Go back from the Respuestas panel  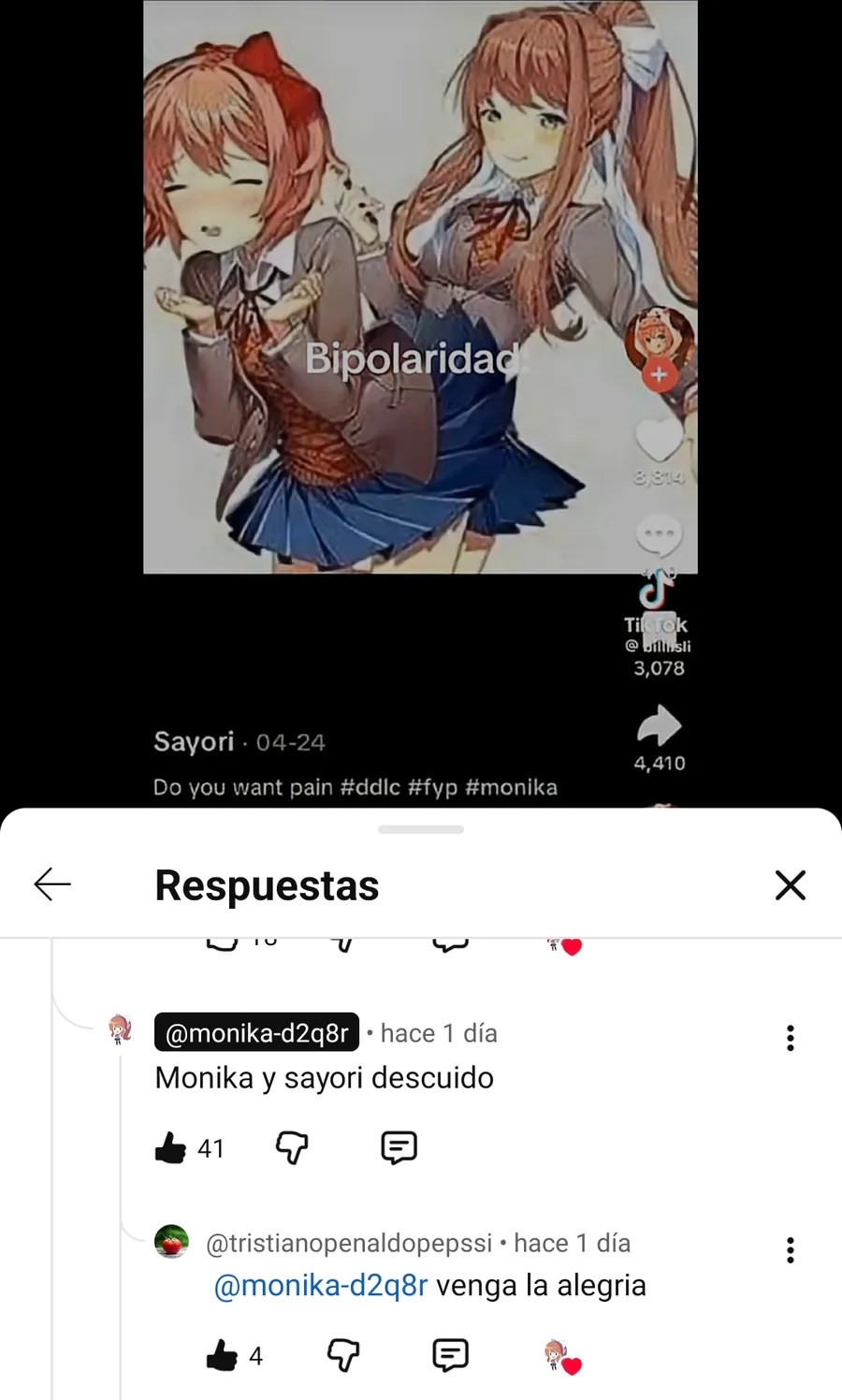click(52, 884)
